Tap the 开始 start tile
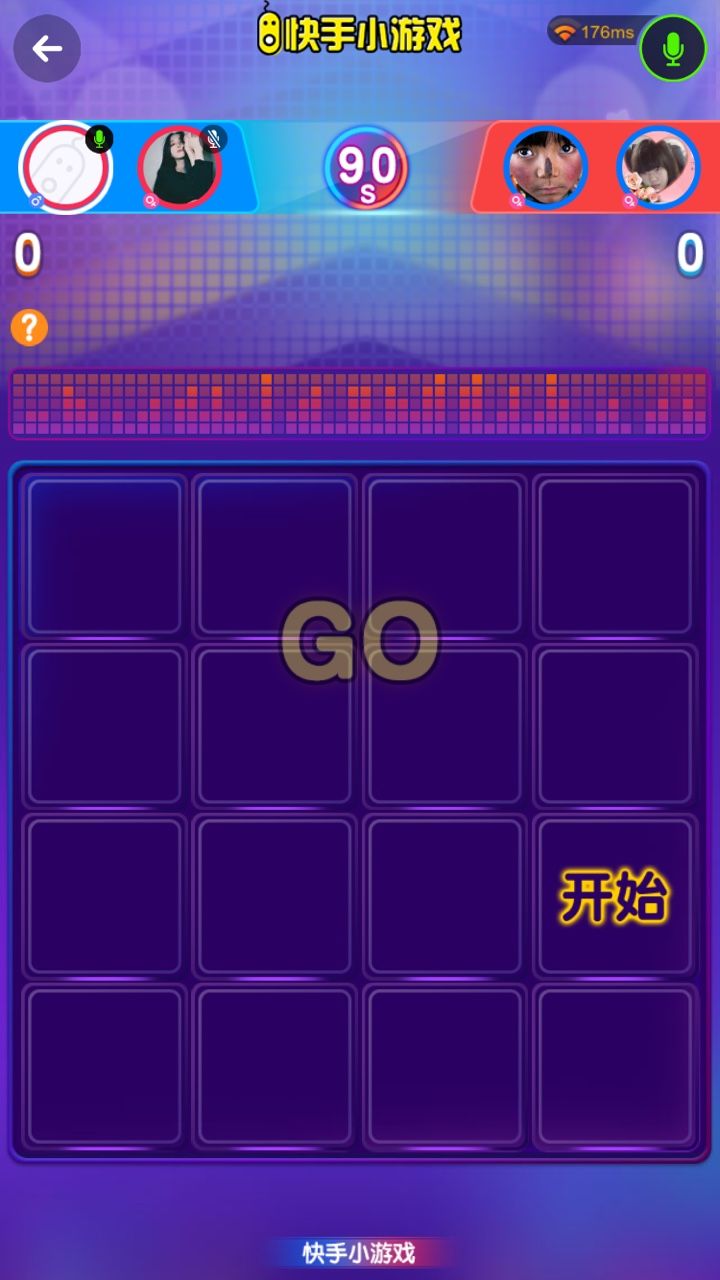Image resolution: width=720 pixels, height=1280 pixels. coord(614,896)
